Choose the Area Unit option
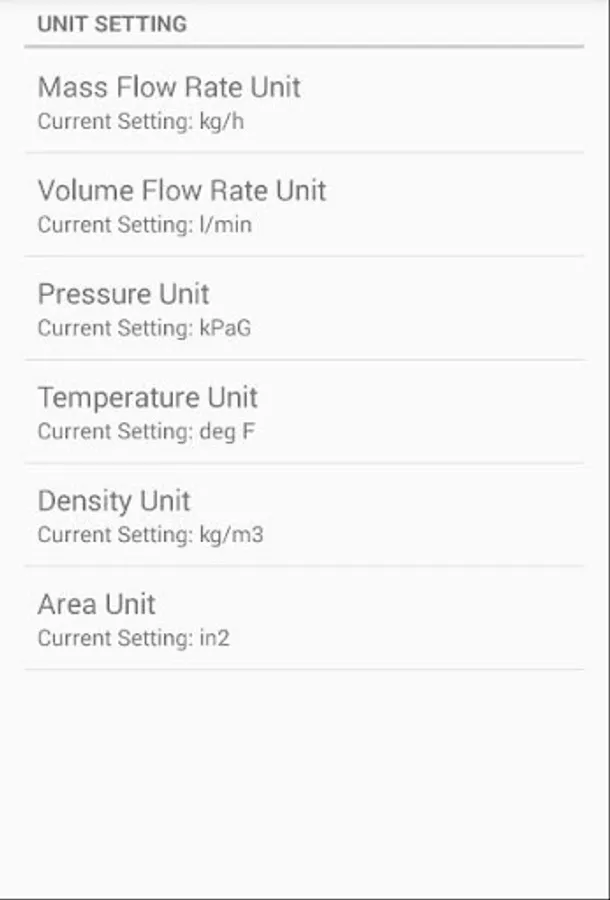This screenshot has width=610, height=900. pyautogui.click(x=304, y=619)
